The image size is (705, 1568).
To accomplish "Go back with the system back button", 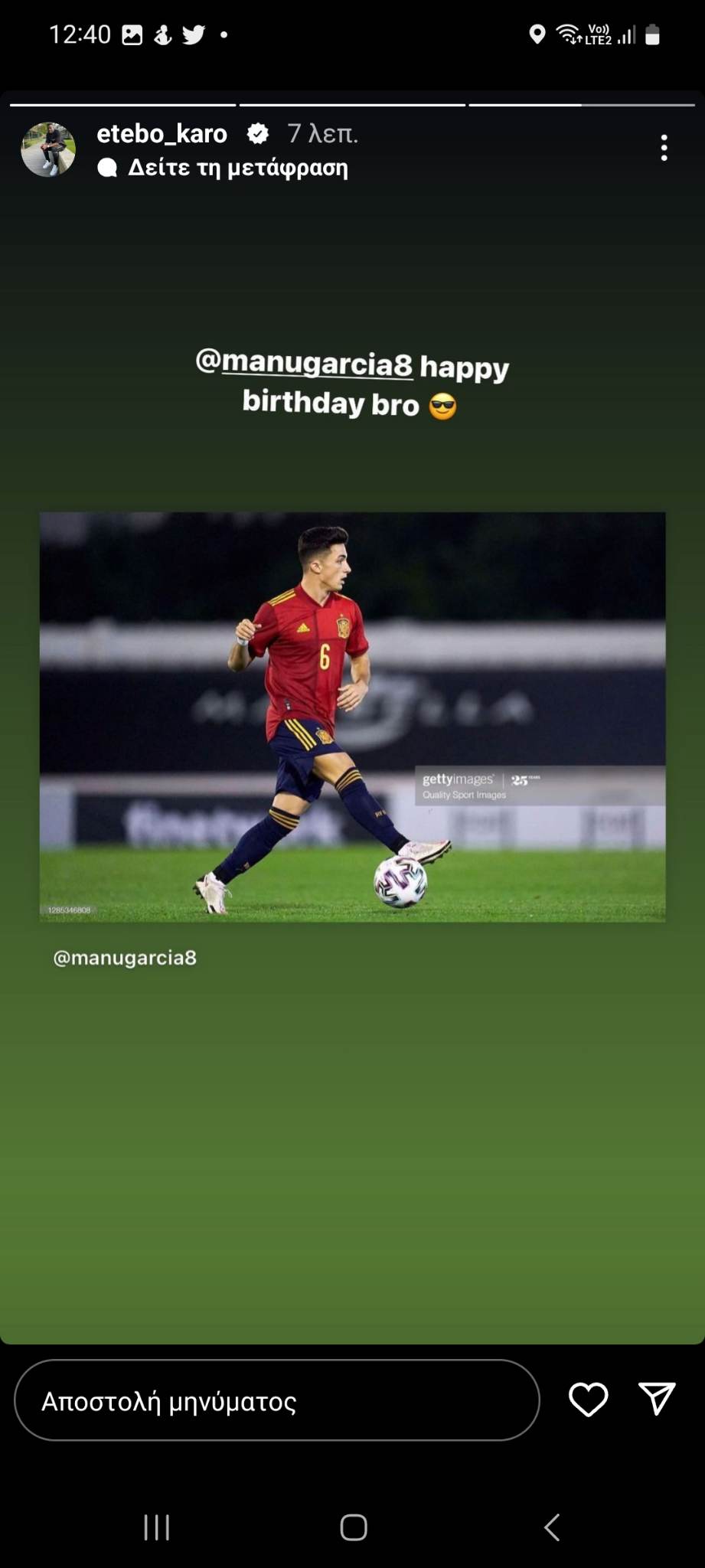I will tap(551, 1527).
